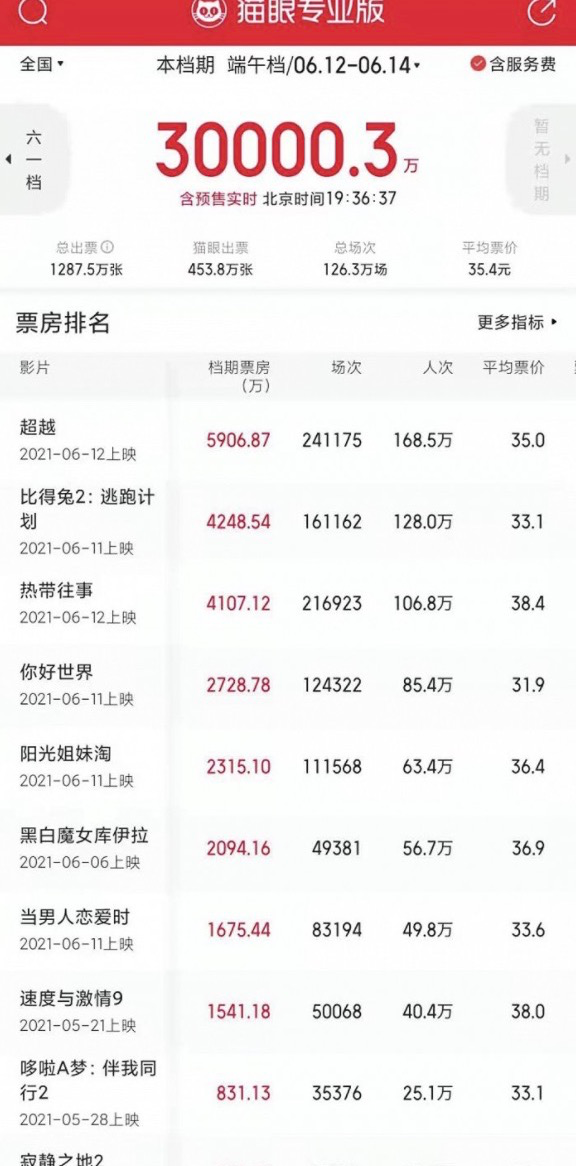Viewport: 576px width, 1166px height.
Task: Open the 全国 region dropdown
Action: click(x=42, y=65)
